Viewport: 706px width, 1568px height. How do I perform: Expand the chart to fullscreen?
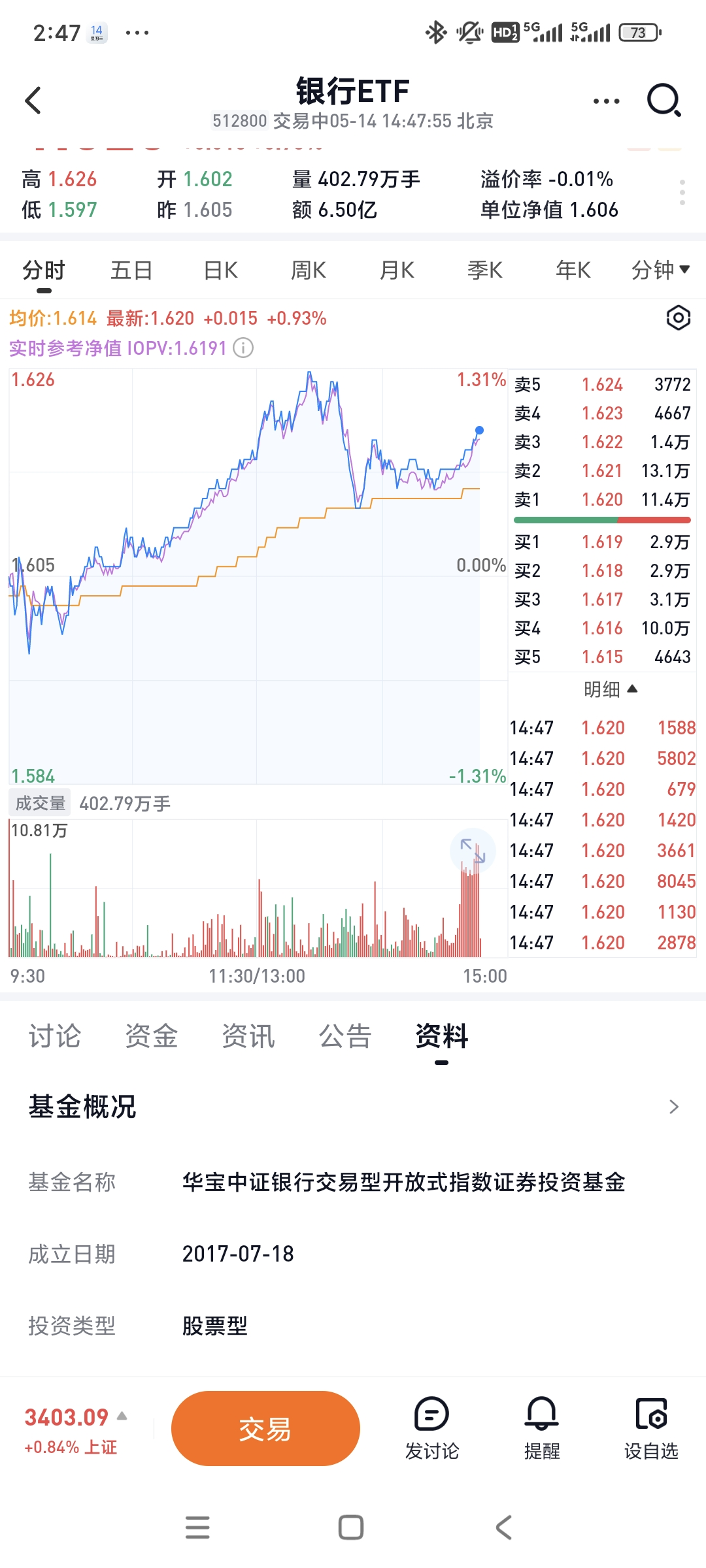pos(473,851)
